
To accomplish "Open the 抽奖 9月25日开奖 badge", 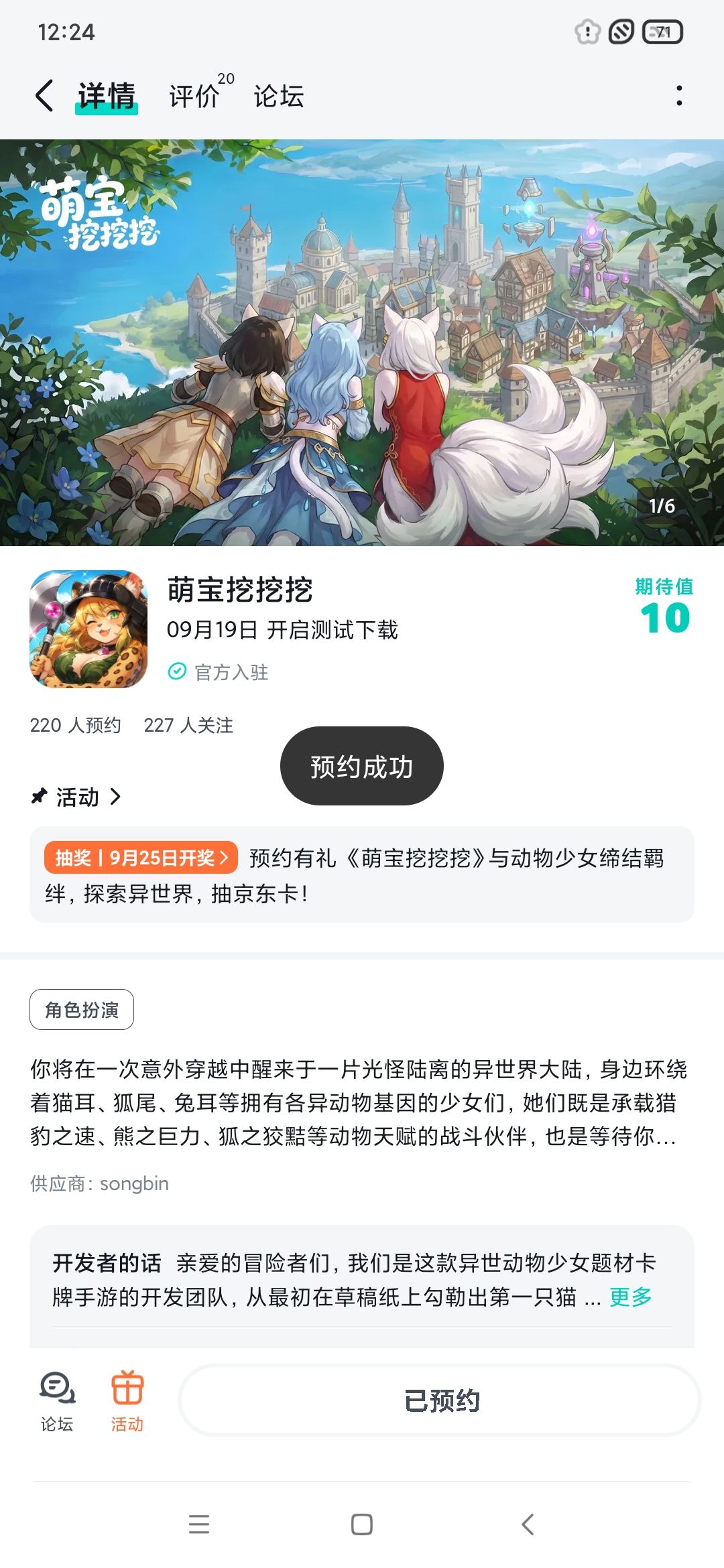I will (141, 857).
